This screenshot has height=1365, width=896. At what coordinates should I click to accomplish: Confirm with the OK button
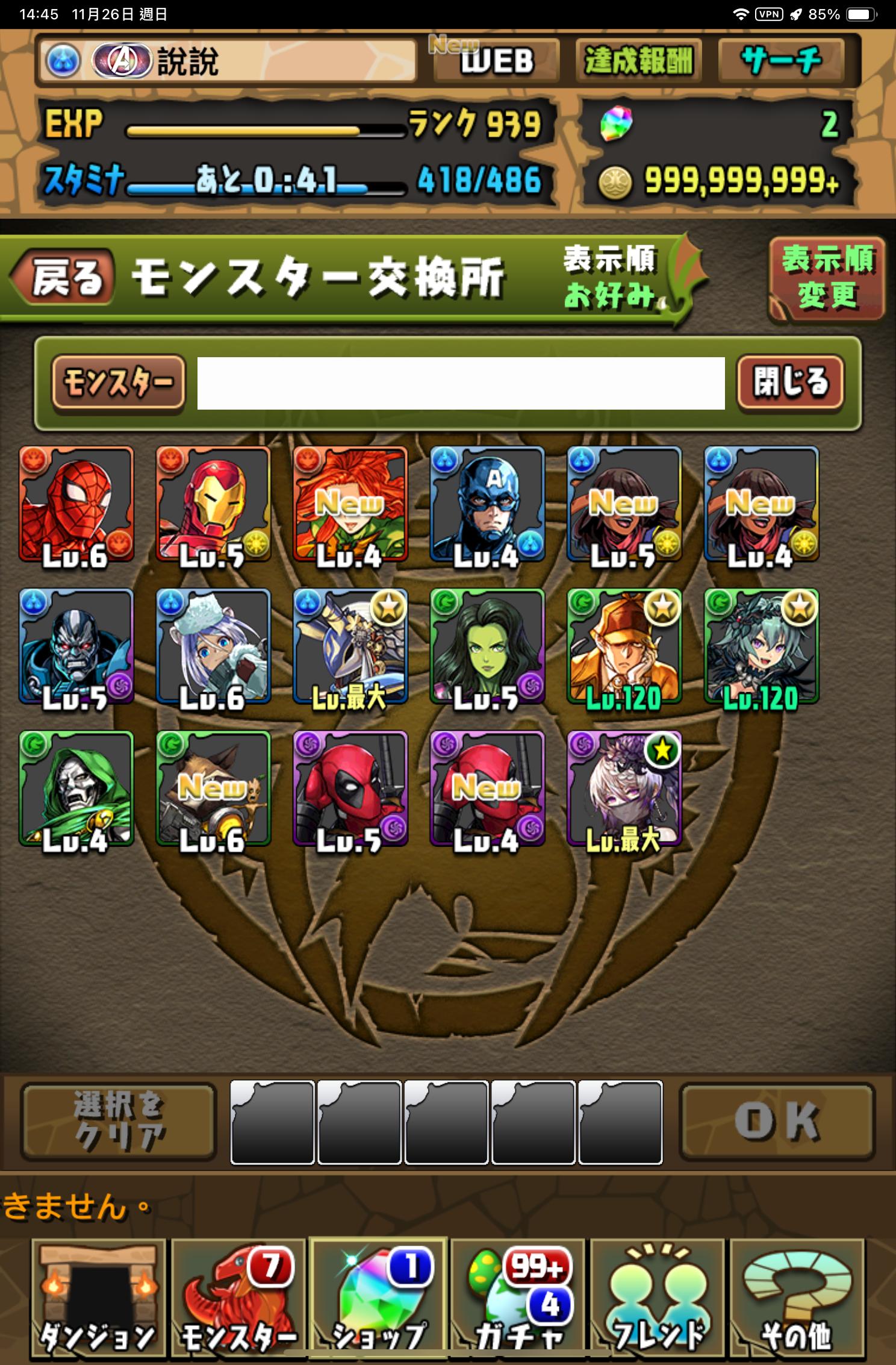tap(777, 1122)
